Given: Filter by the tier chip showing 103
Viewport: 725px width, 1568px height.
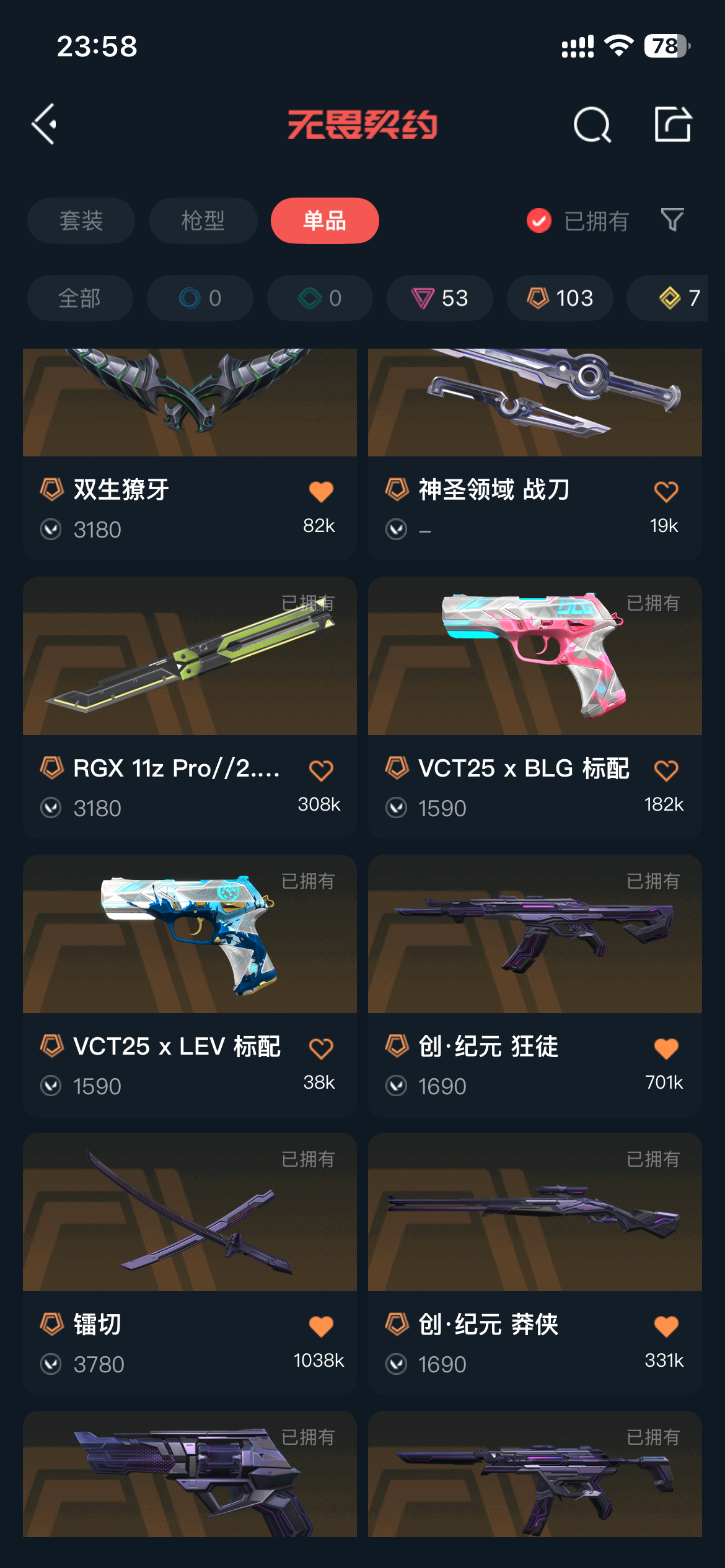Looking at the screenshot, I should (560, 298).
